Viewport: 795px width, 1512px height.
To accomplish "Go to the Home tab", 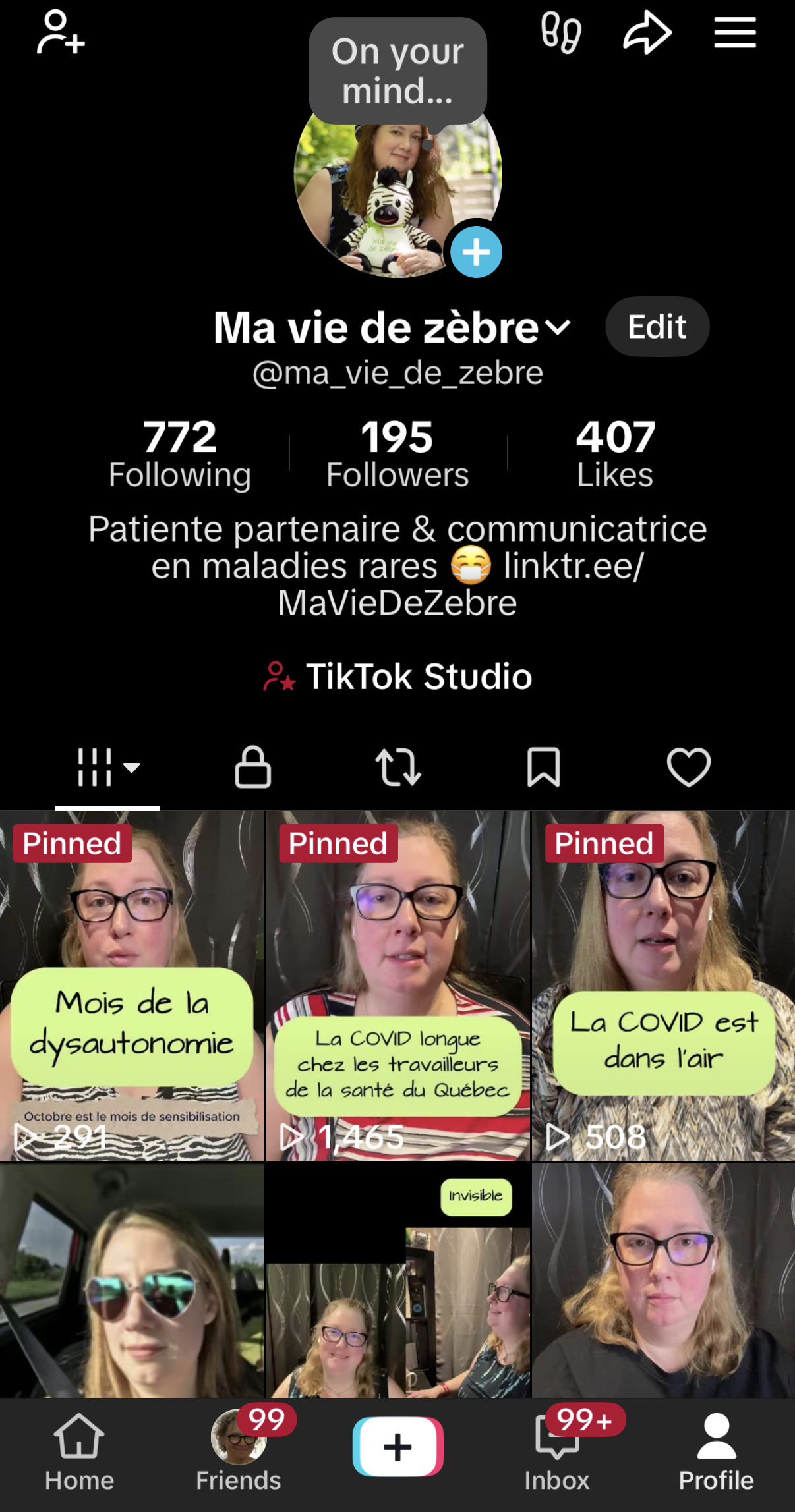I will tap(79, 1451).
